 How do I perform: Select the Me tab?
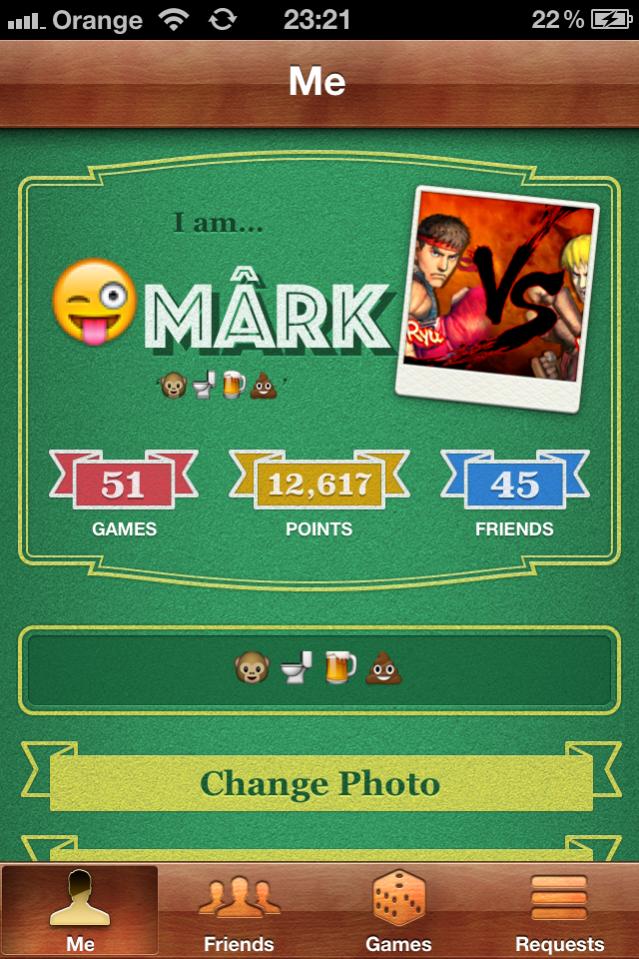point(80,911)
